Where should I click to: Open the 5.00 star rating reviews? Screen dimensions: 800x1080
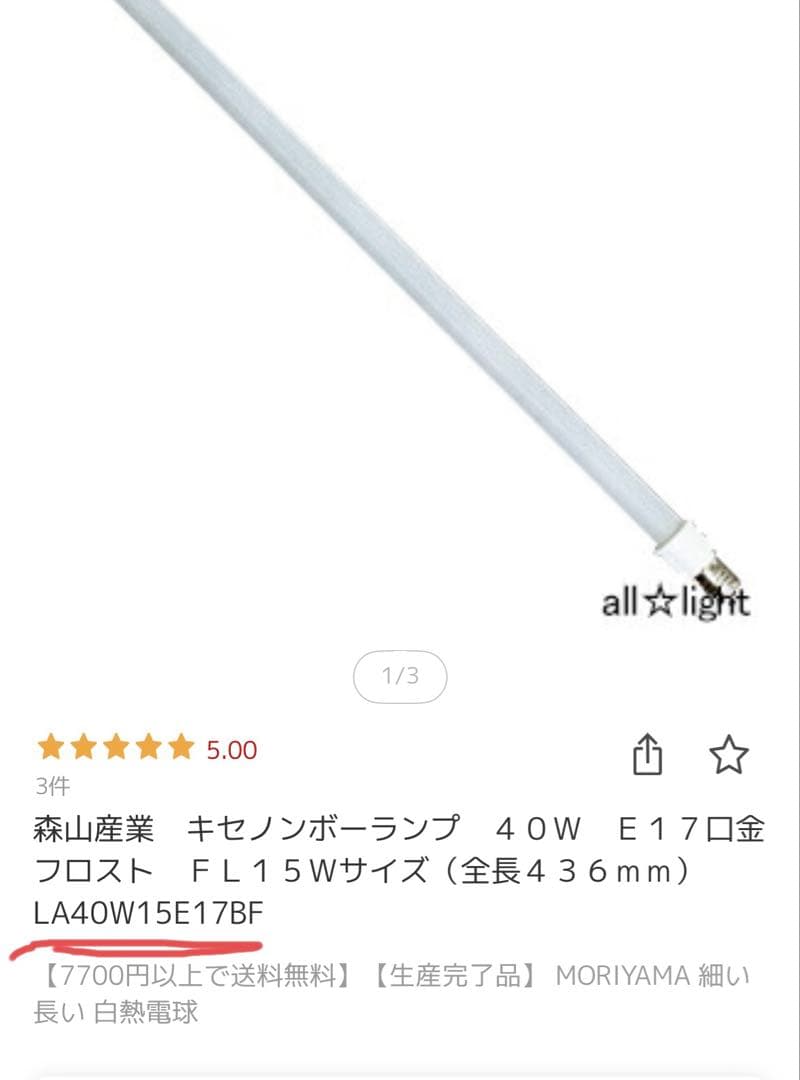(146, 748)
